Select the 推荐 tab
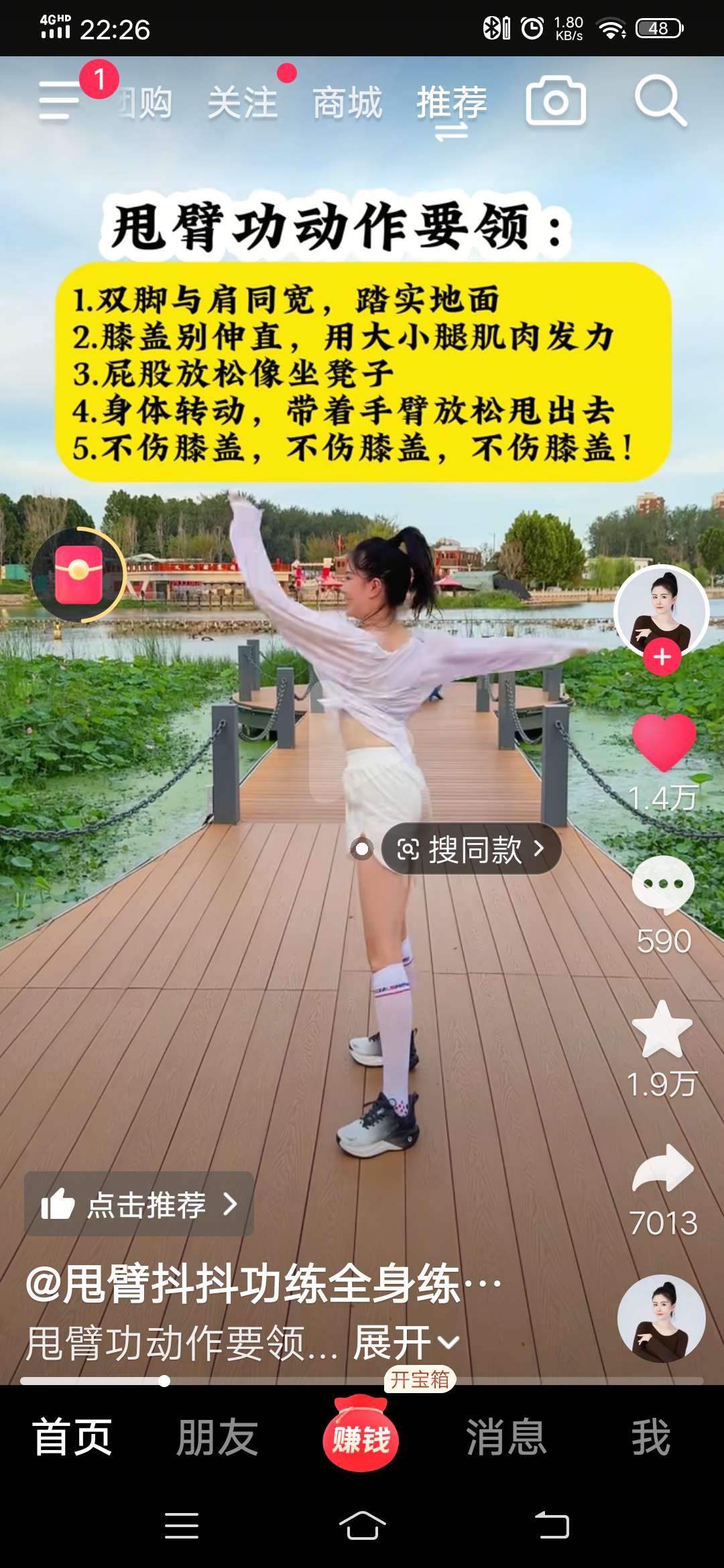Viewport: 724px width, 1568px height. tap(452, 103)
